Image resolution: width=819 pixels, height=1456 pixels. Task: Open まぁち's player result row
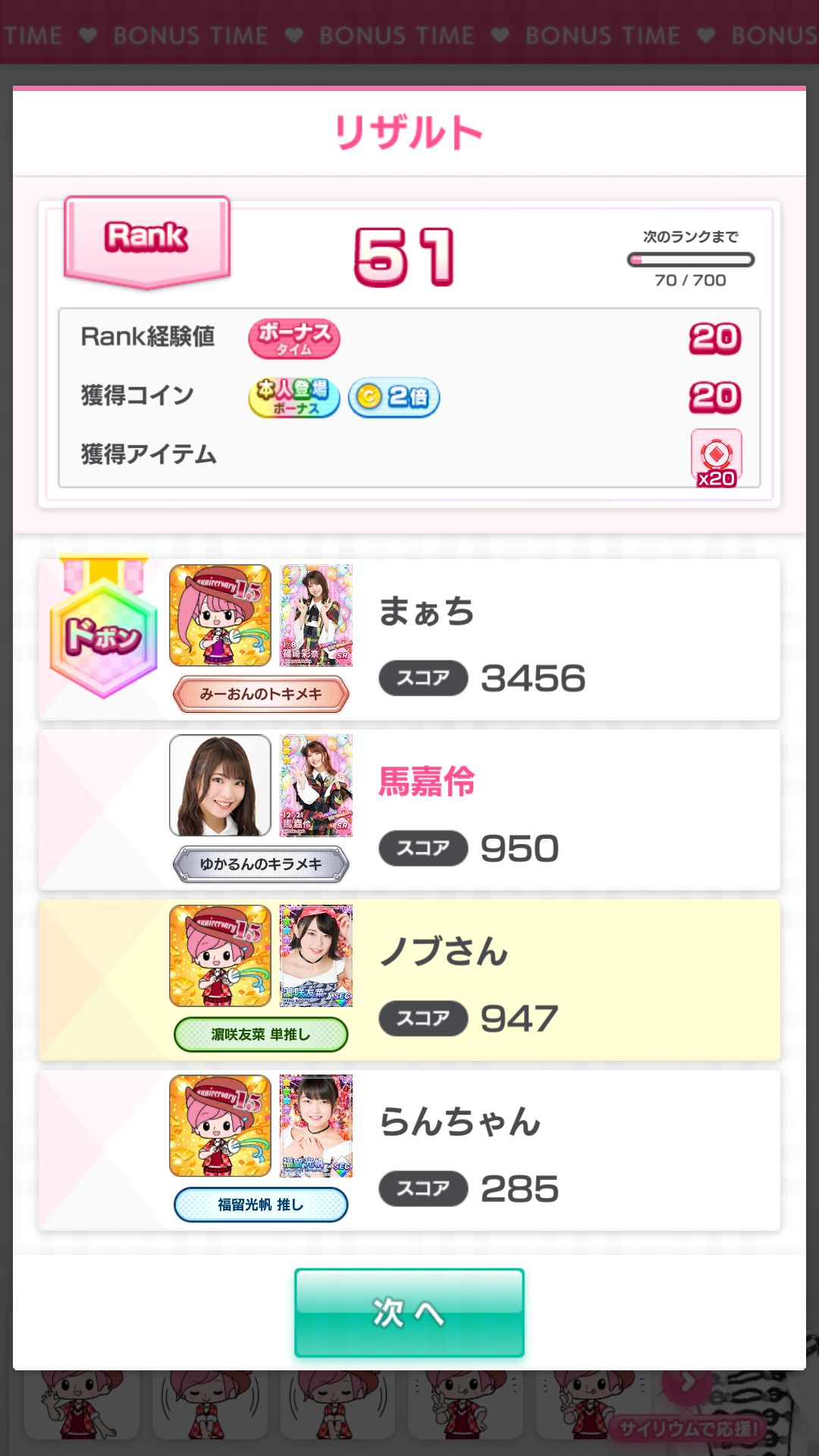409,639
